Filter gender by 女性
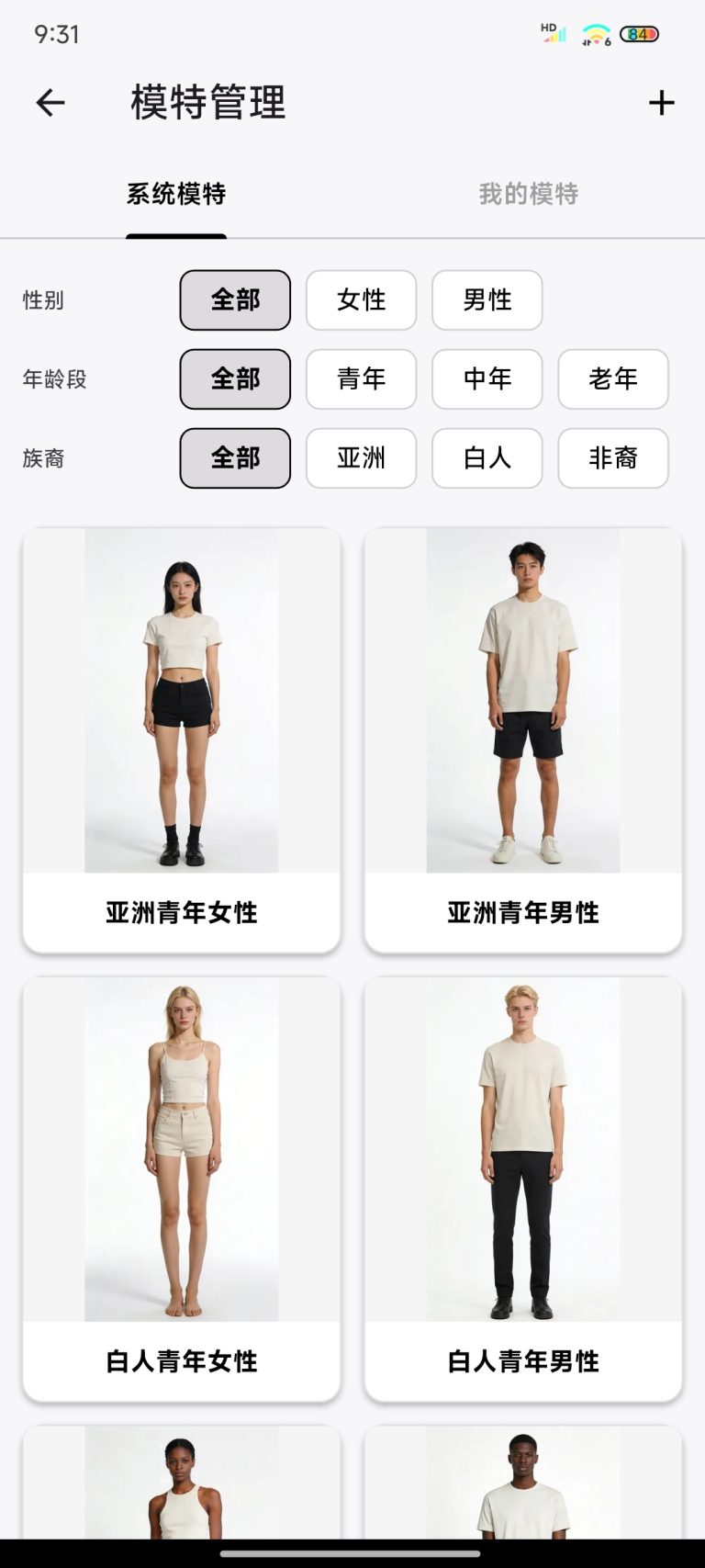 (x=361, y=299)
